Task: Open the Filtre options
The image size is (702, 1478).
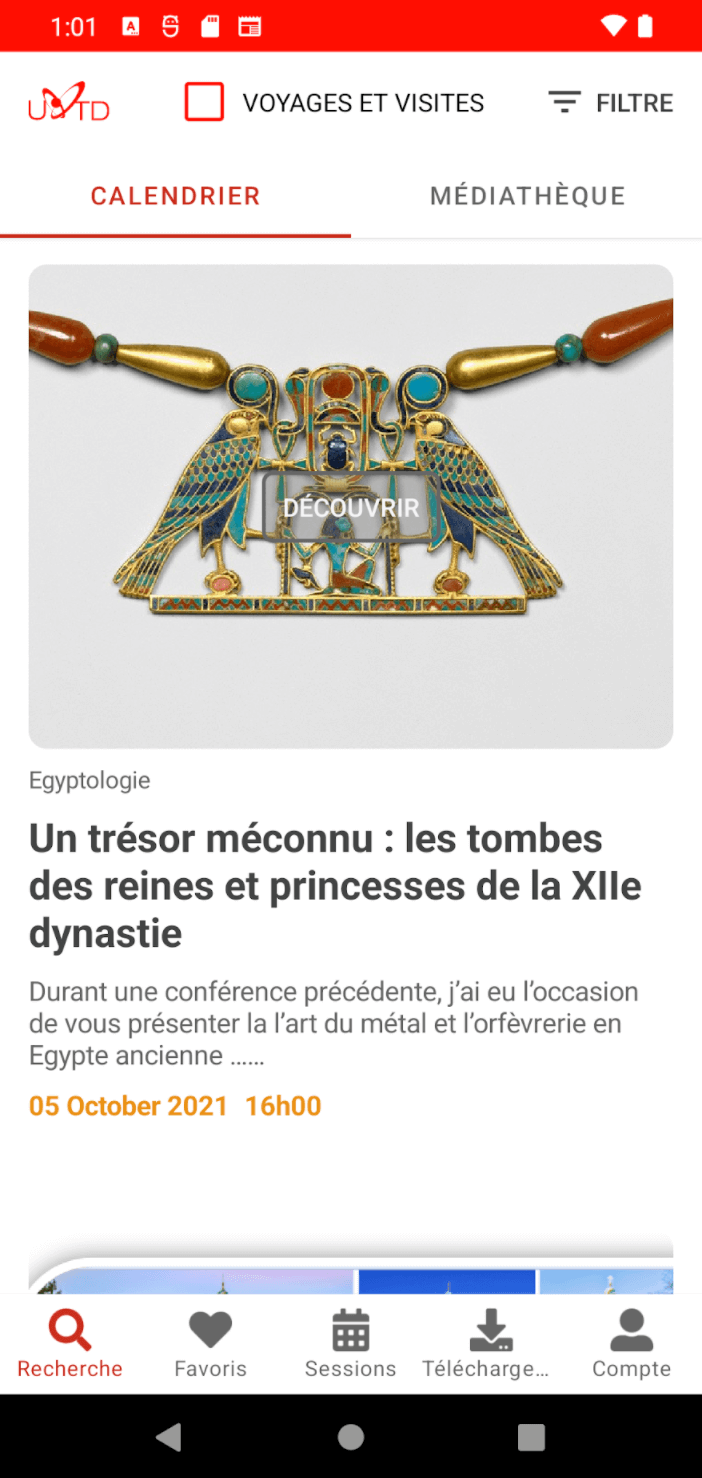Action: point(611,103)
